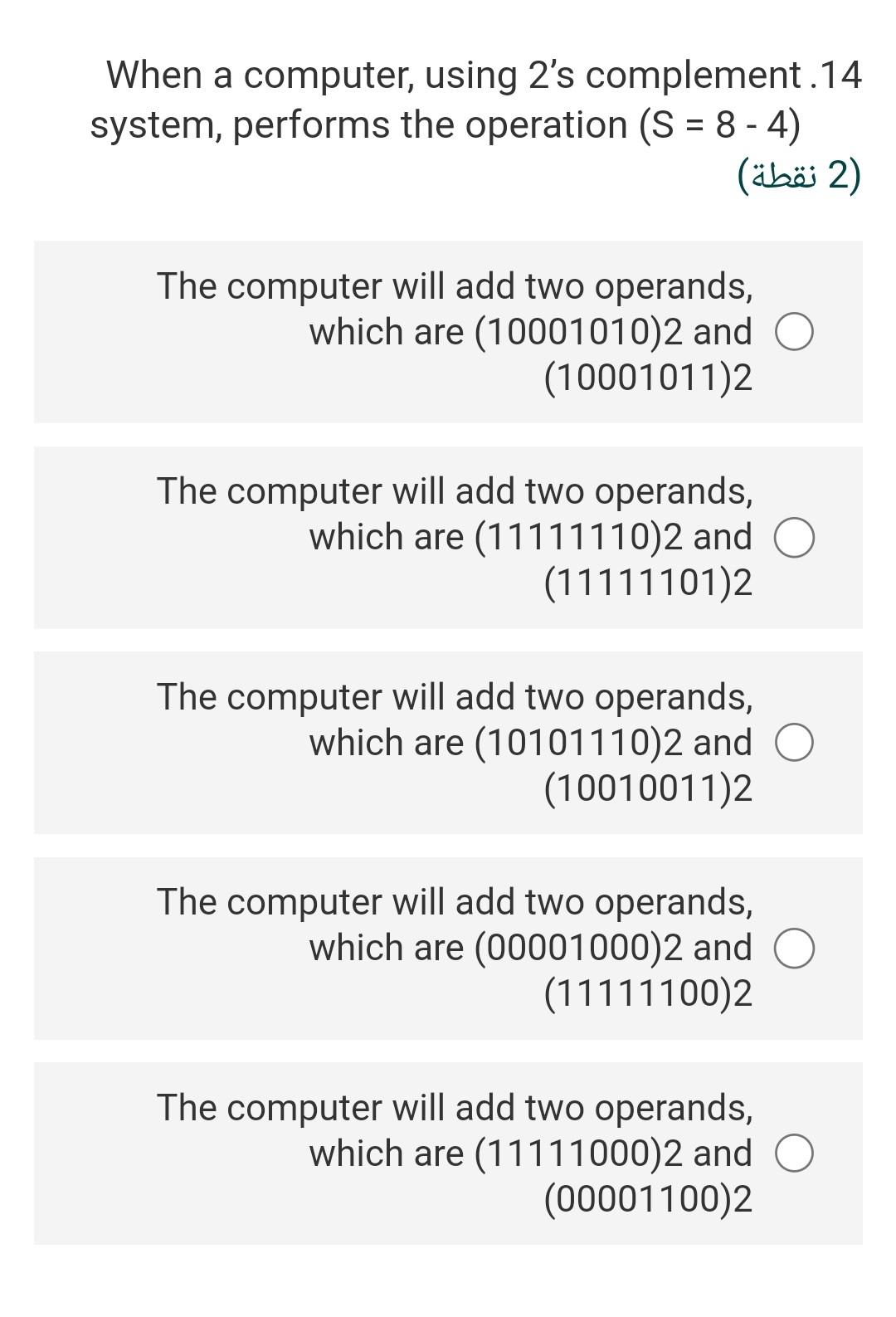Select the option with (10001010)2 and (10001011)2
Viewport: 896px width, 1317px height.
(x=794, y=333)
